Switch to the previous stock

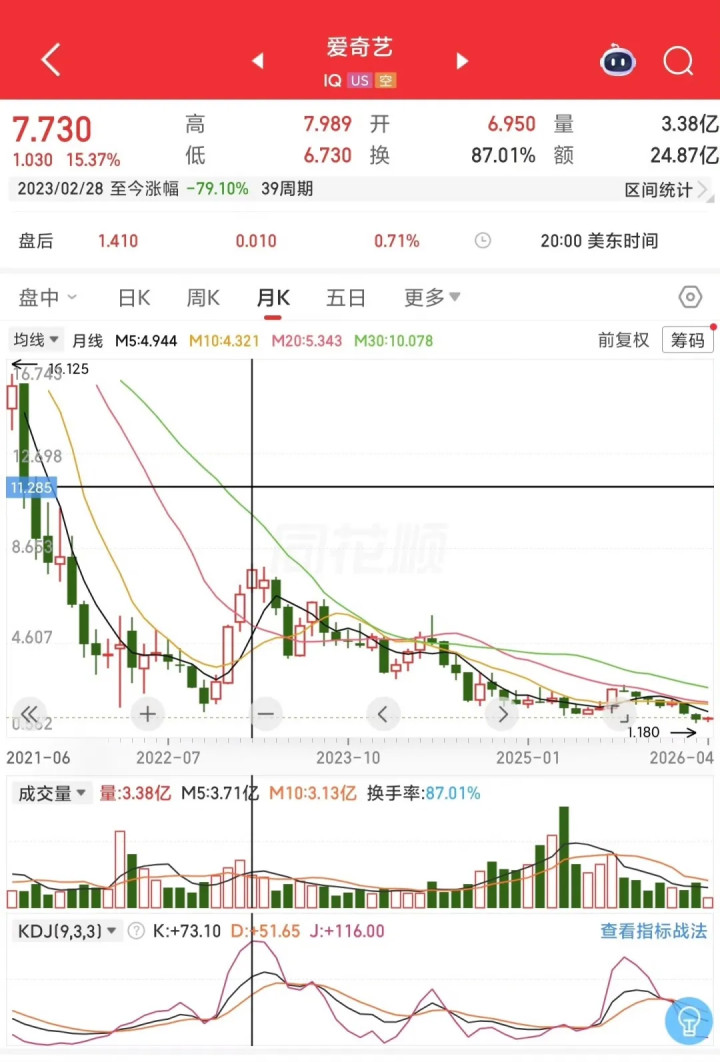coord(257,61)
